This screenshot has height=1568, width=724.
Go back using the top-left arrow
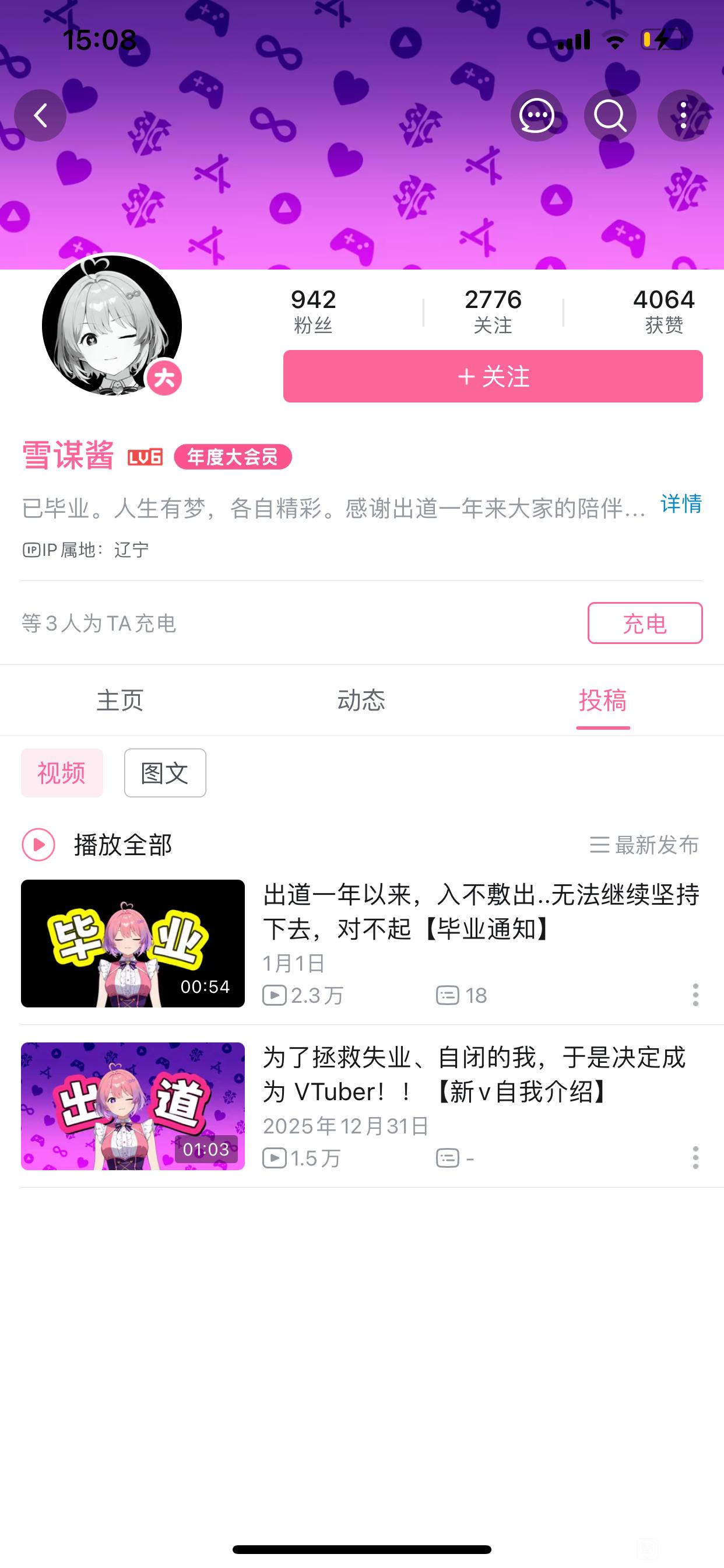point(40,116)
